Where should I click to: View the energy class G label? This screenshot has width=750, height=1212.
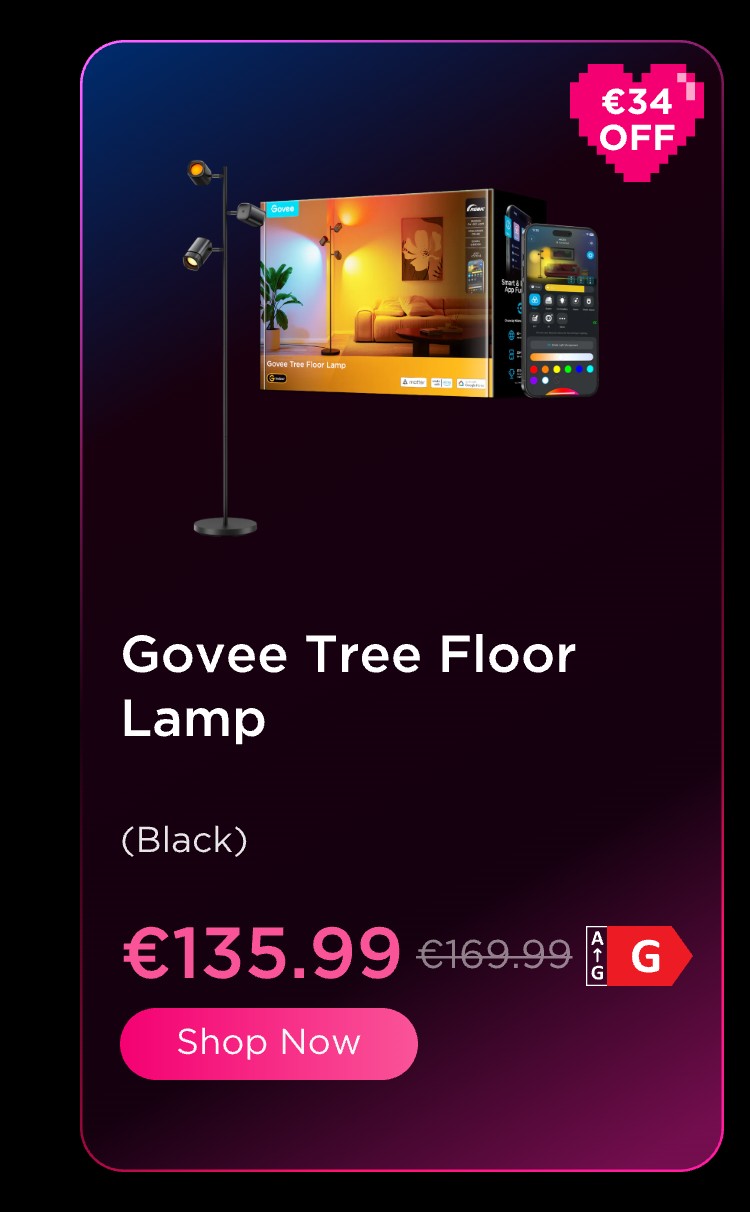pos(639,957)
